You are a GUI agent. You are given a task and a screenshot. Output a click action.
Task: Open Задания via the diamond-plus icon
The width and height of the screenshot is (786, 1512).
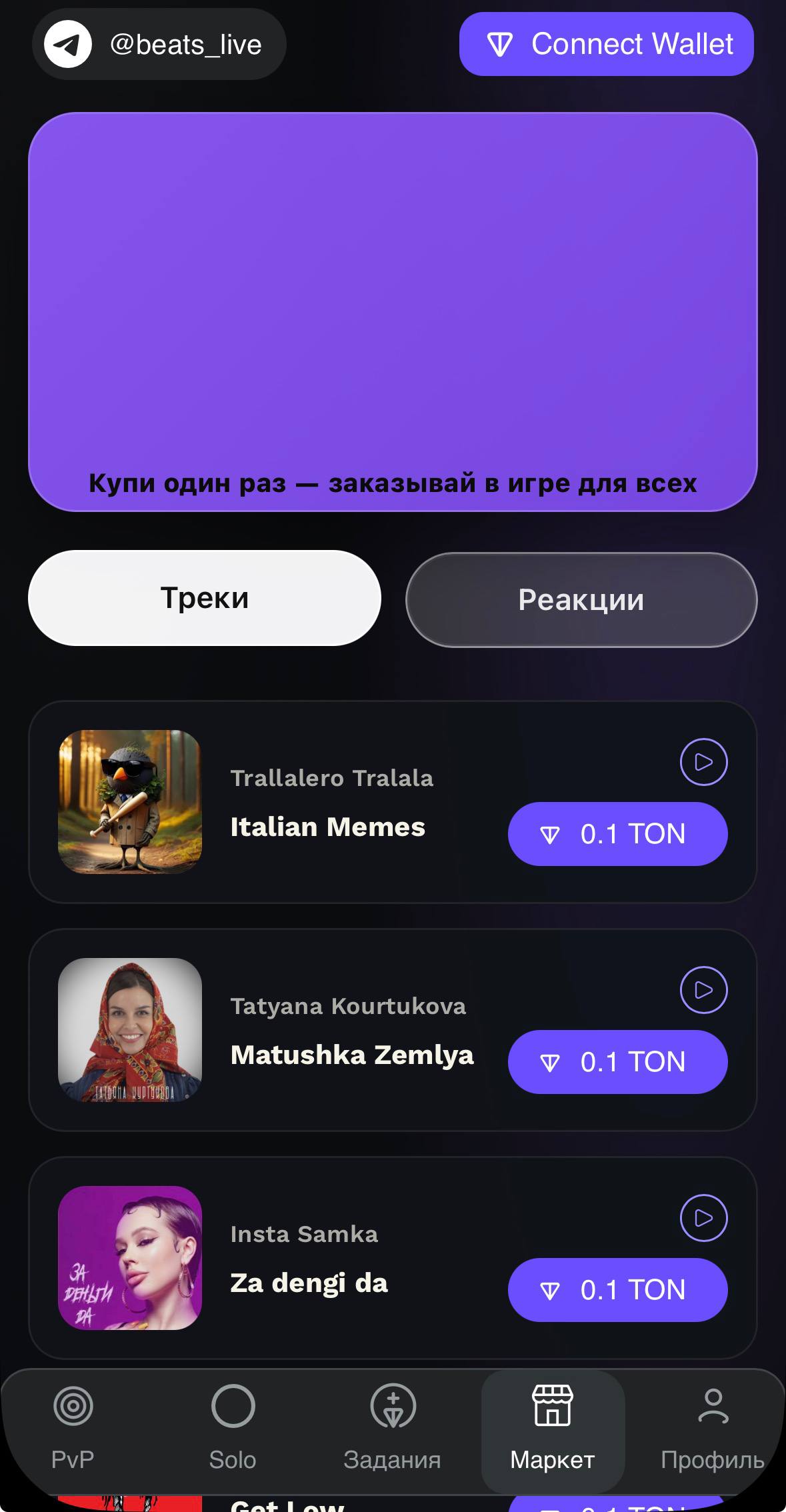tap(393, 1407)
